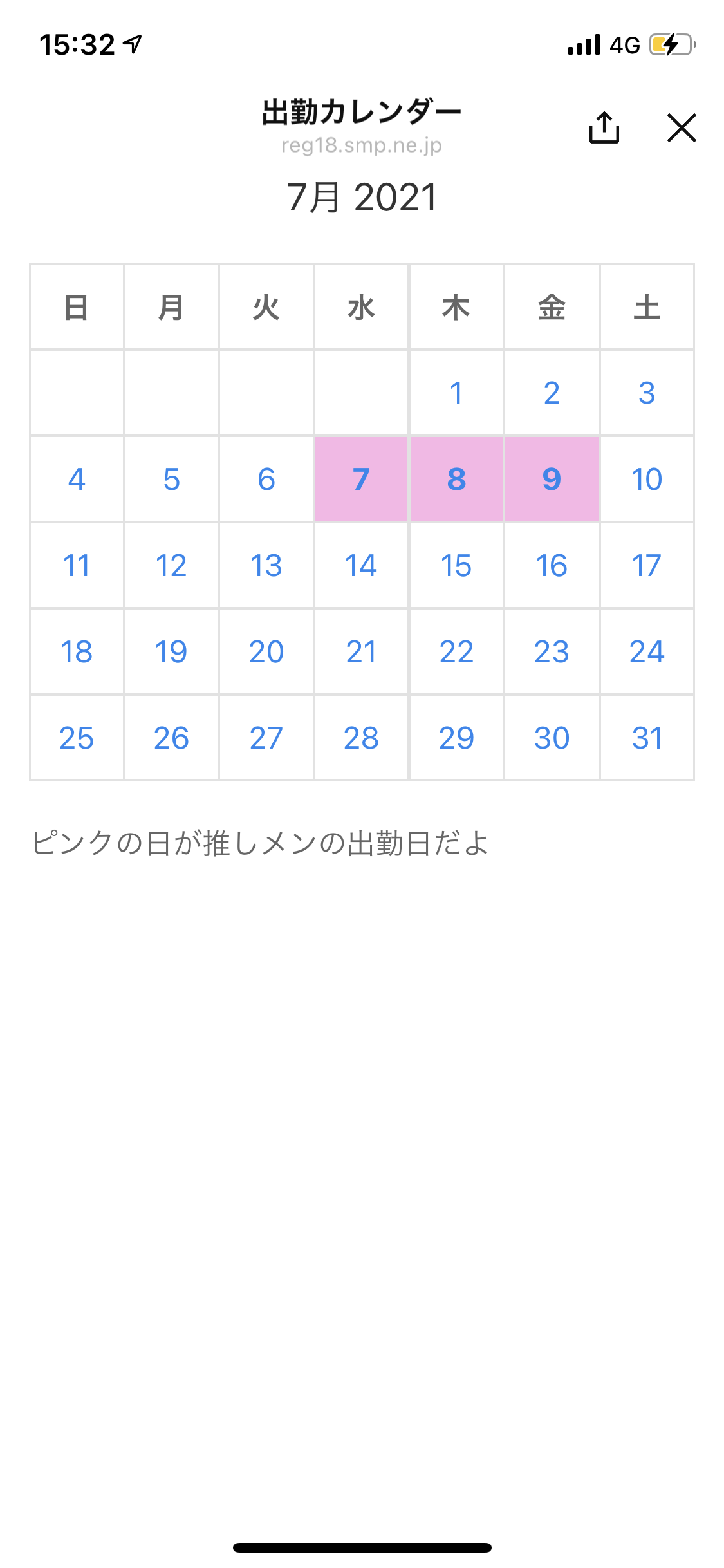The image size is (724, 1568).
Task: Tap date 30 on the calendar
Action: (x=552, y=738)
